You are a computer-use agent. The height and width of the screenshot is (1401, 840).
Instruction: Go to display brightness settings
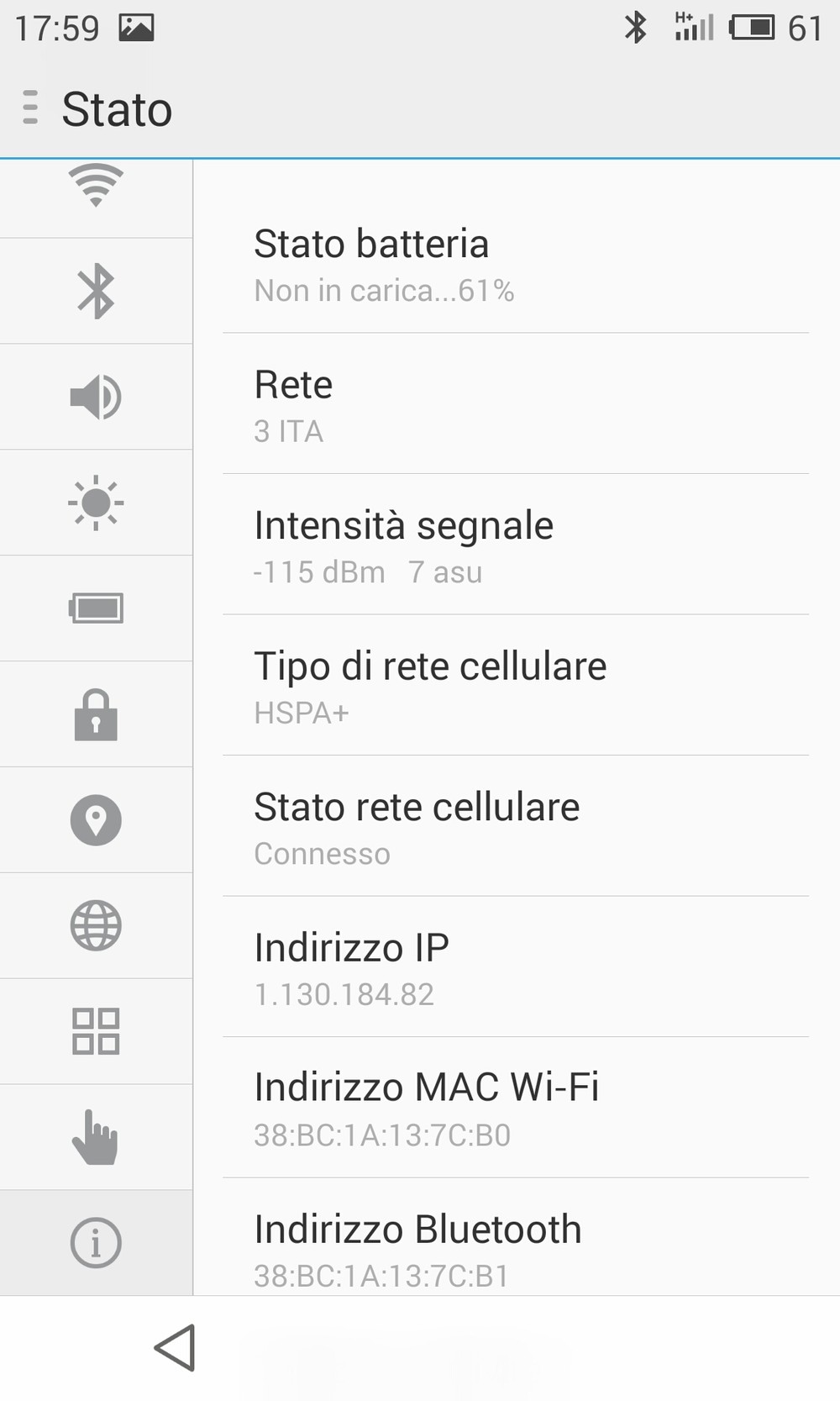96,503
